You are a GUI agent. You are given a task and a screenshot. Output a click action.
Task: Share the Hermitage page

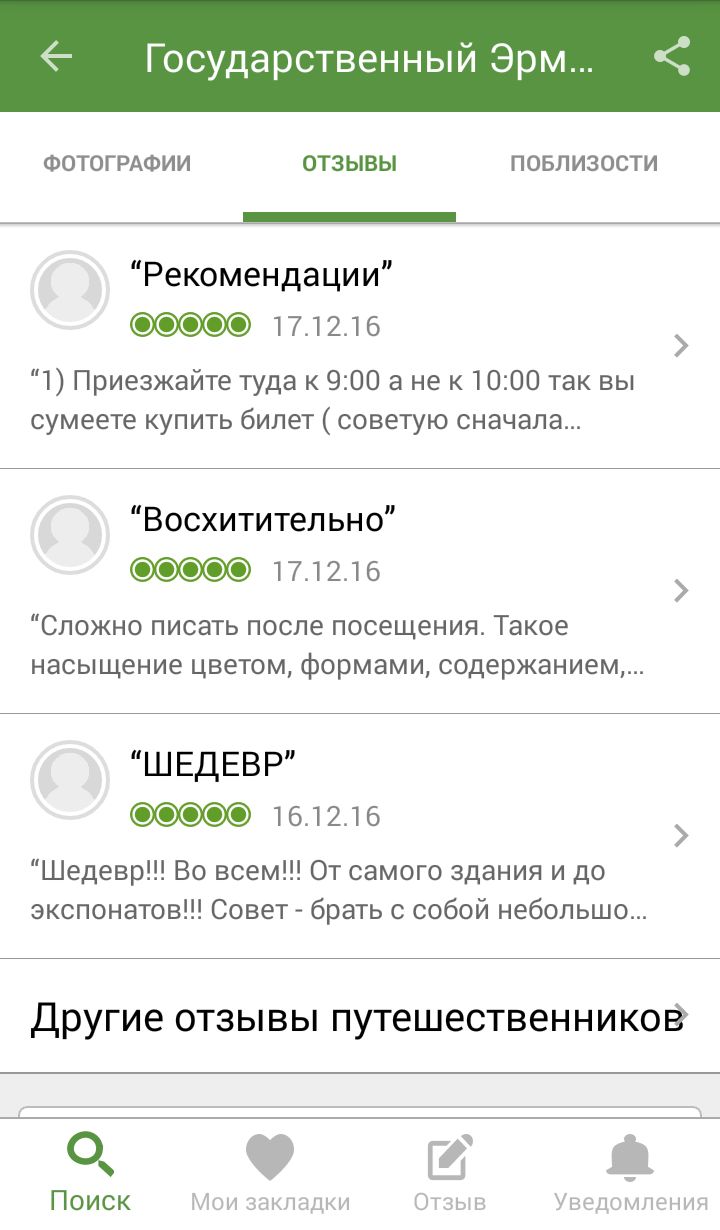point(672,57)
